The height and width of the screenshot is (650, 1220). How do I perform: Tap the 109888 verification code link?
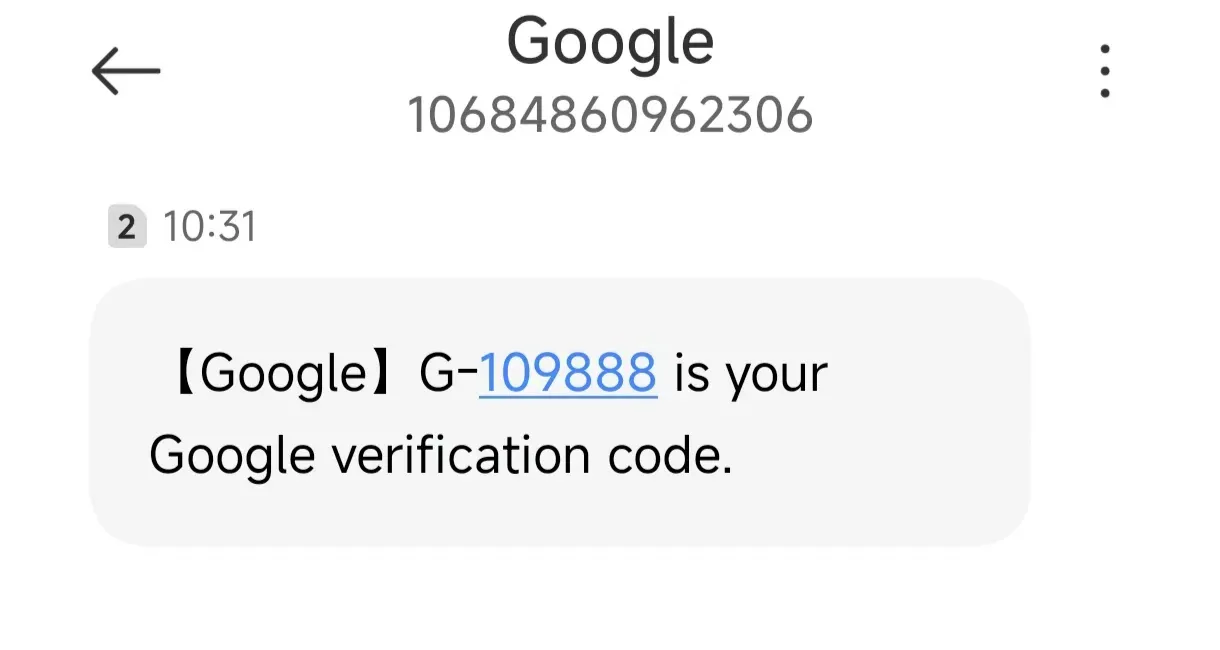pyautogui.click(x=568, y=374)
